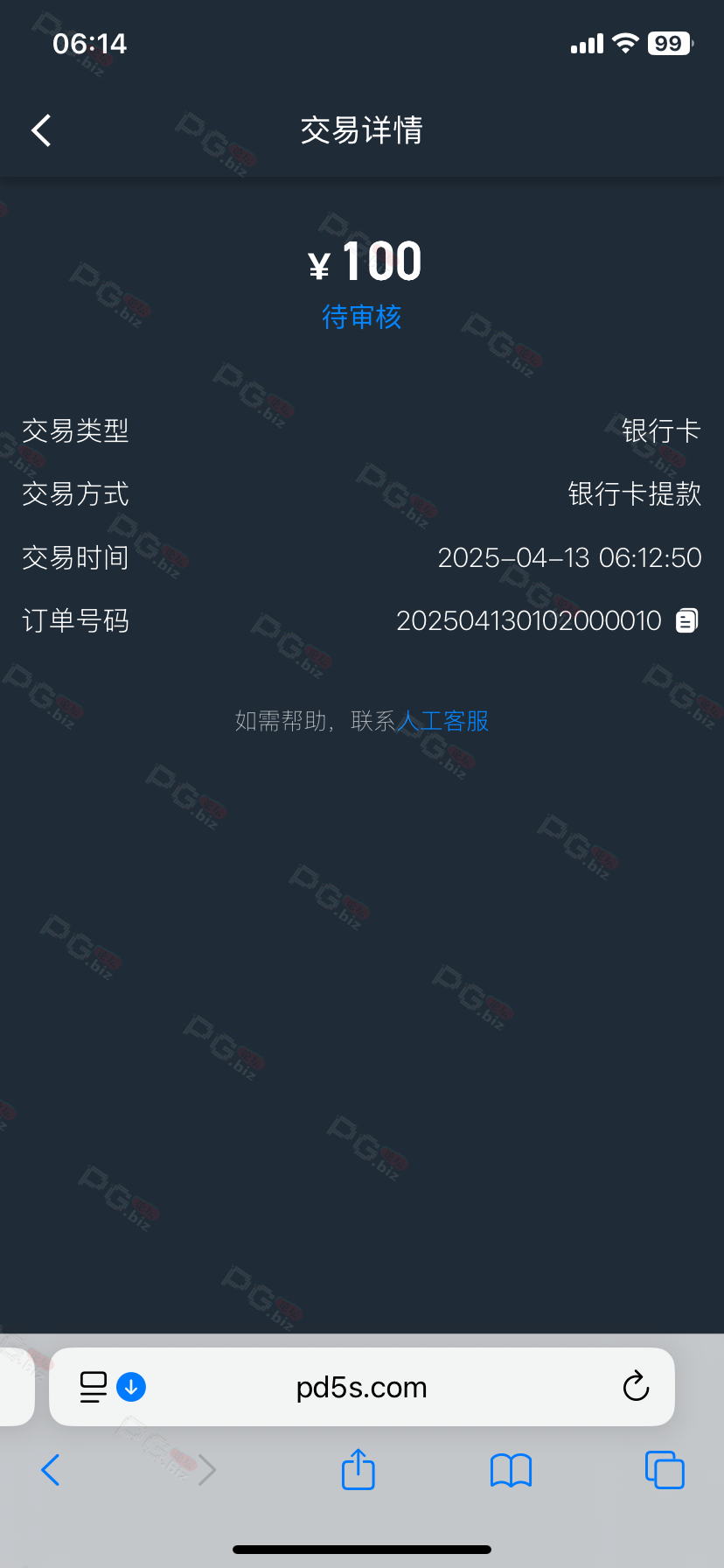Image resolution: width=724 pixels, height=1568 pixels.
Task: Open the 人工客服 support link
Action: coord(443,721)
